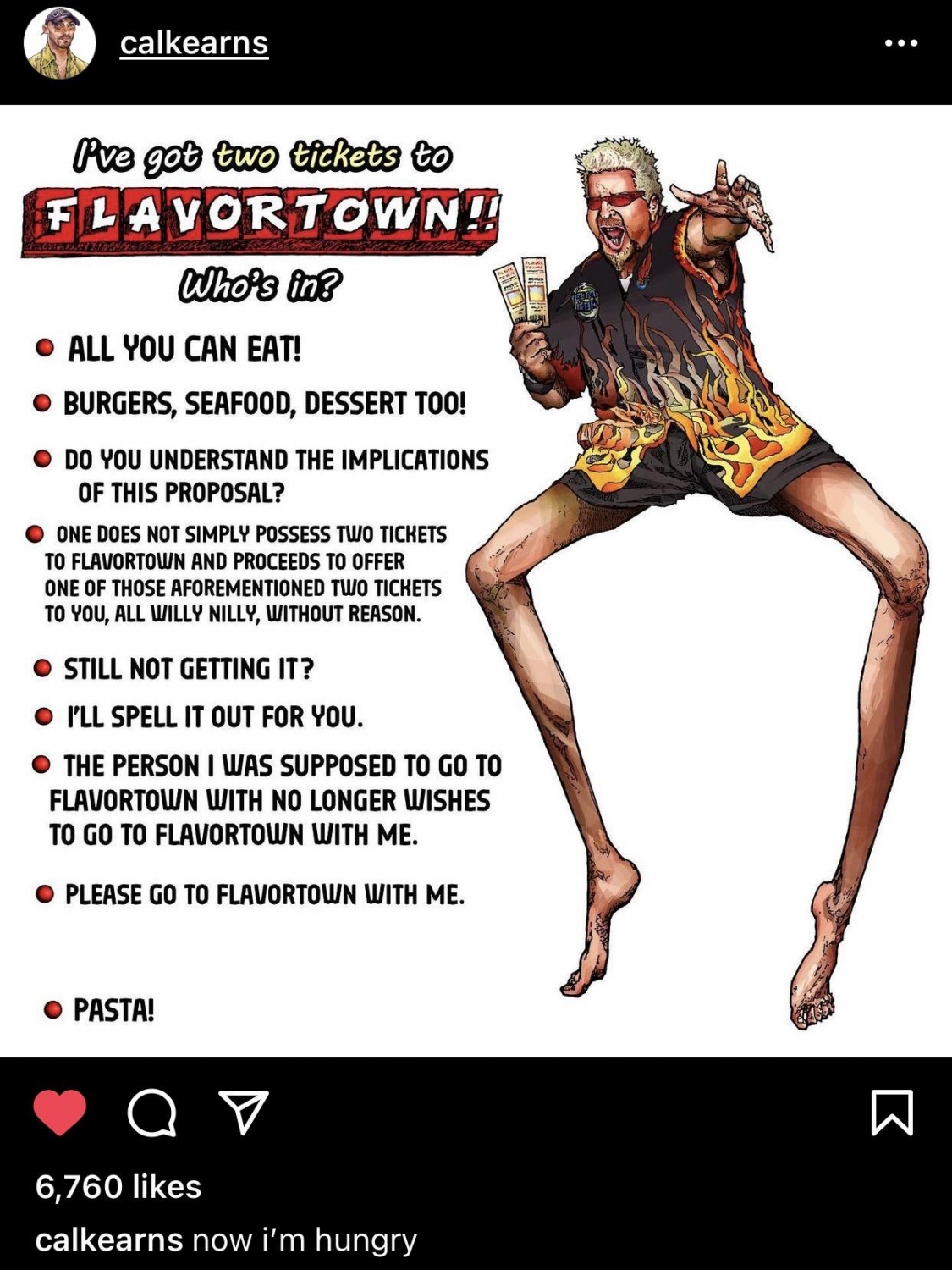This screenshot has width=952, height=1270.
Task: Unlike the post via the red heart
Action: point(60,1113)
